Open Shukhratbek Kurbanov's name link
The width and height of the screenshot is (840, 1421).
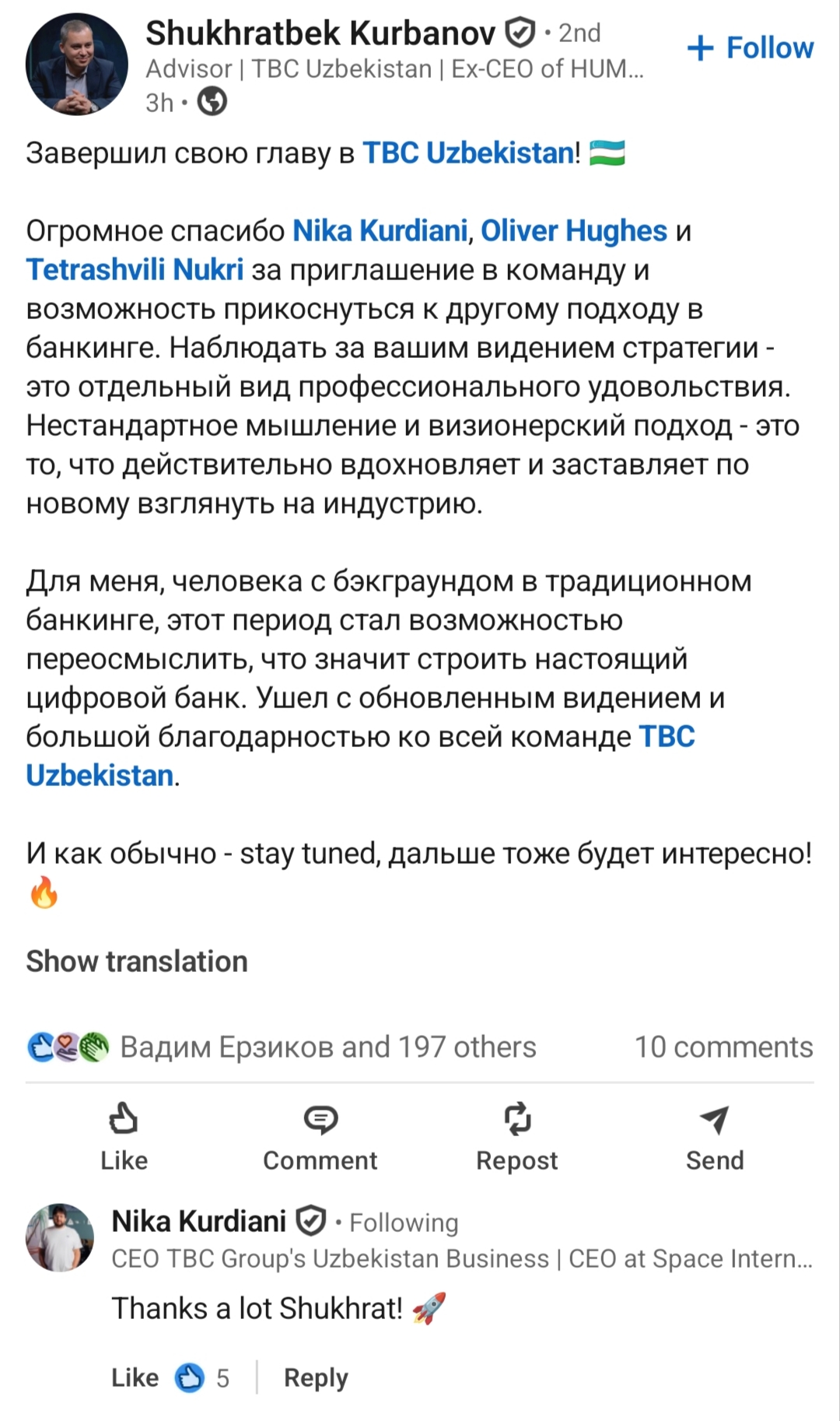point(320,33)
